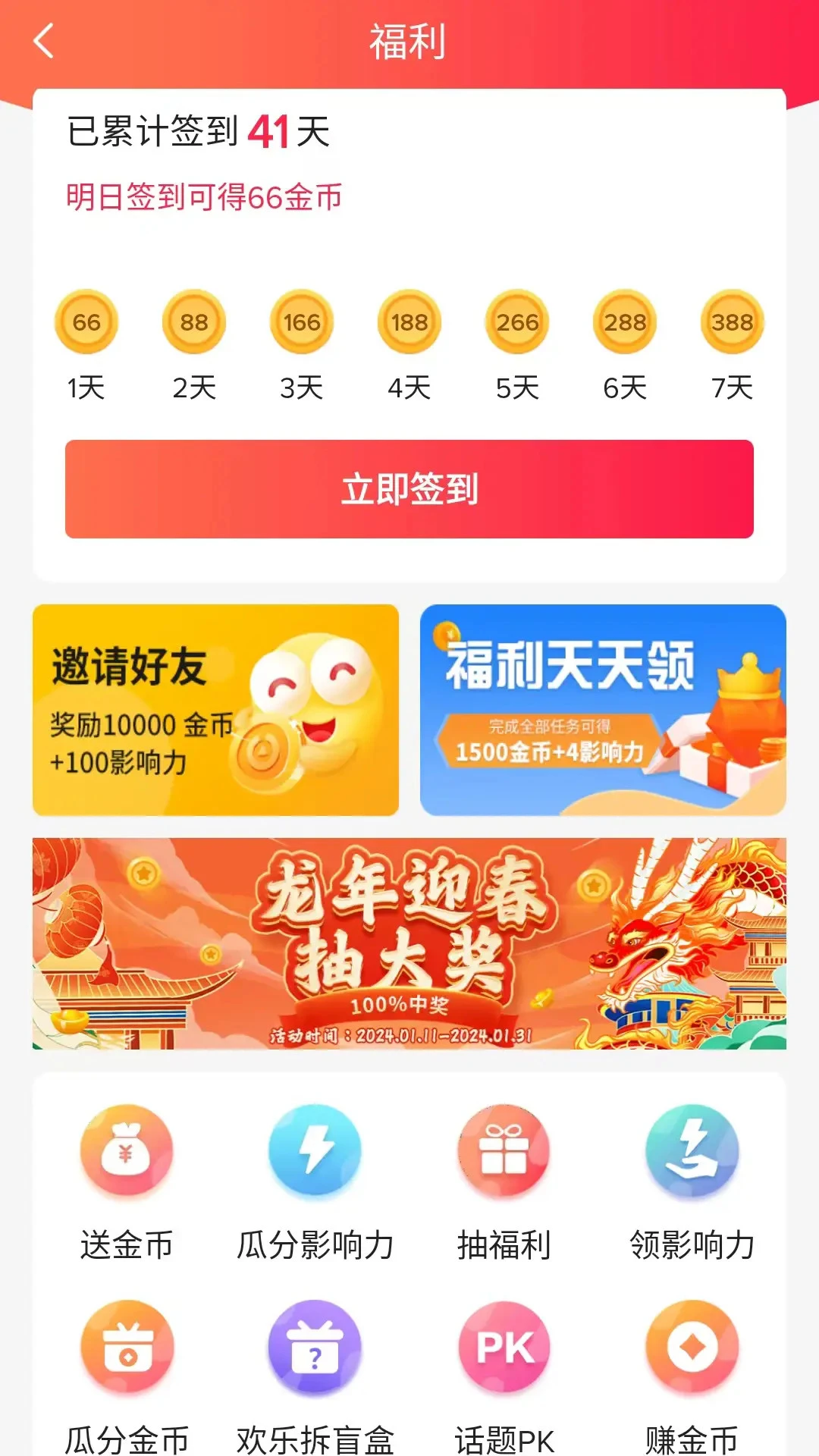Select the 7天 388-coin reward
The width and height of the screenshot is (819, 1456).
tap(731, 322)
